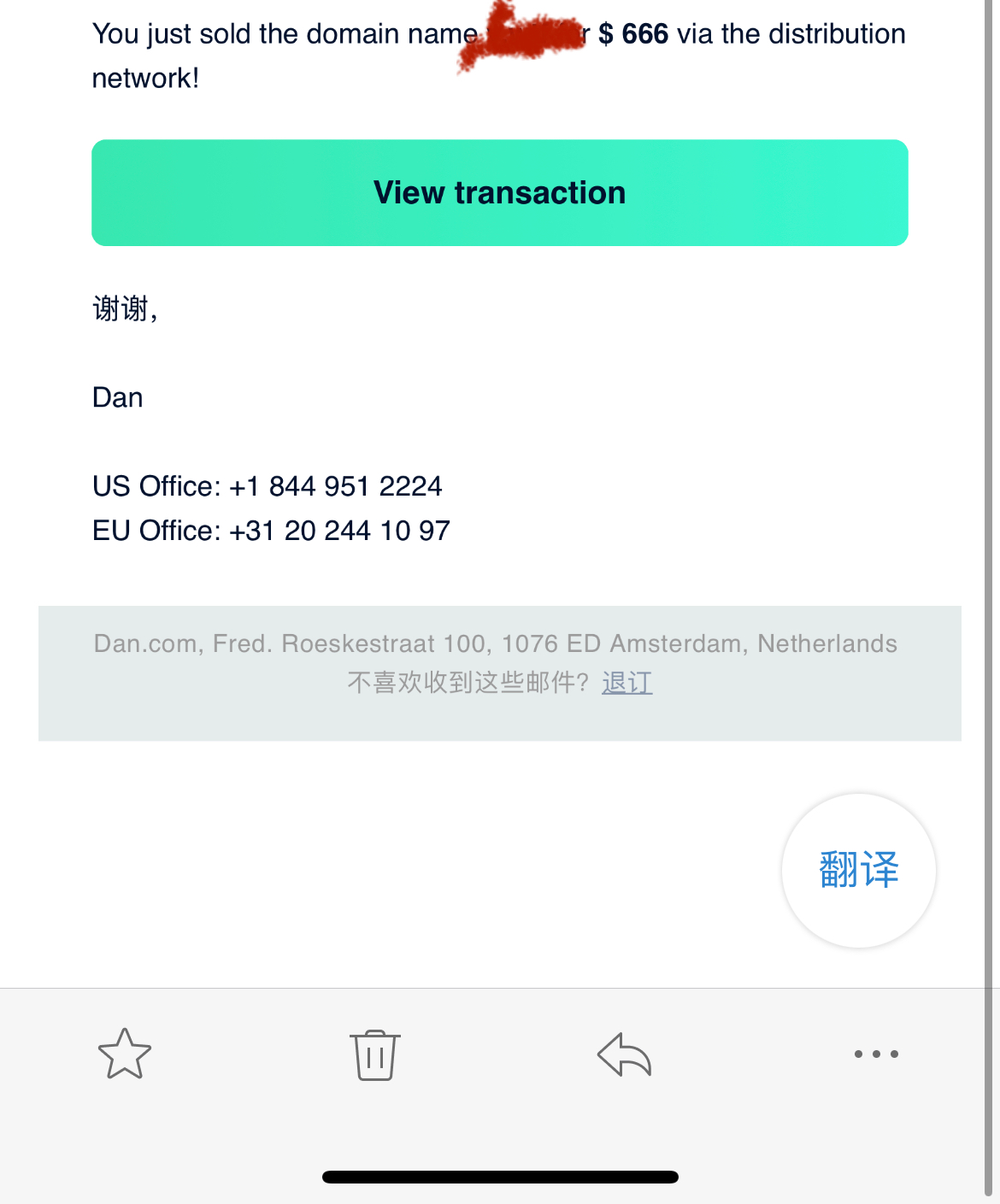This screenshot has width=1000, height=1204.
Task: Tap the 翻译 translate floating button
Action: [x=859, y=870]
